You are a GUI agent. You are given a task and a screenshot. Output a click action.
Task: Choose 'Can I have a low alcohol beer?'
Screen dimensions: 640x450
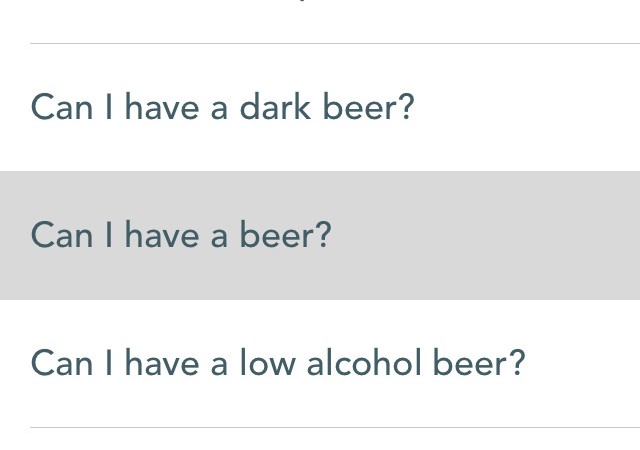[x=278, y=363]
